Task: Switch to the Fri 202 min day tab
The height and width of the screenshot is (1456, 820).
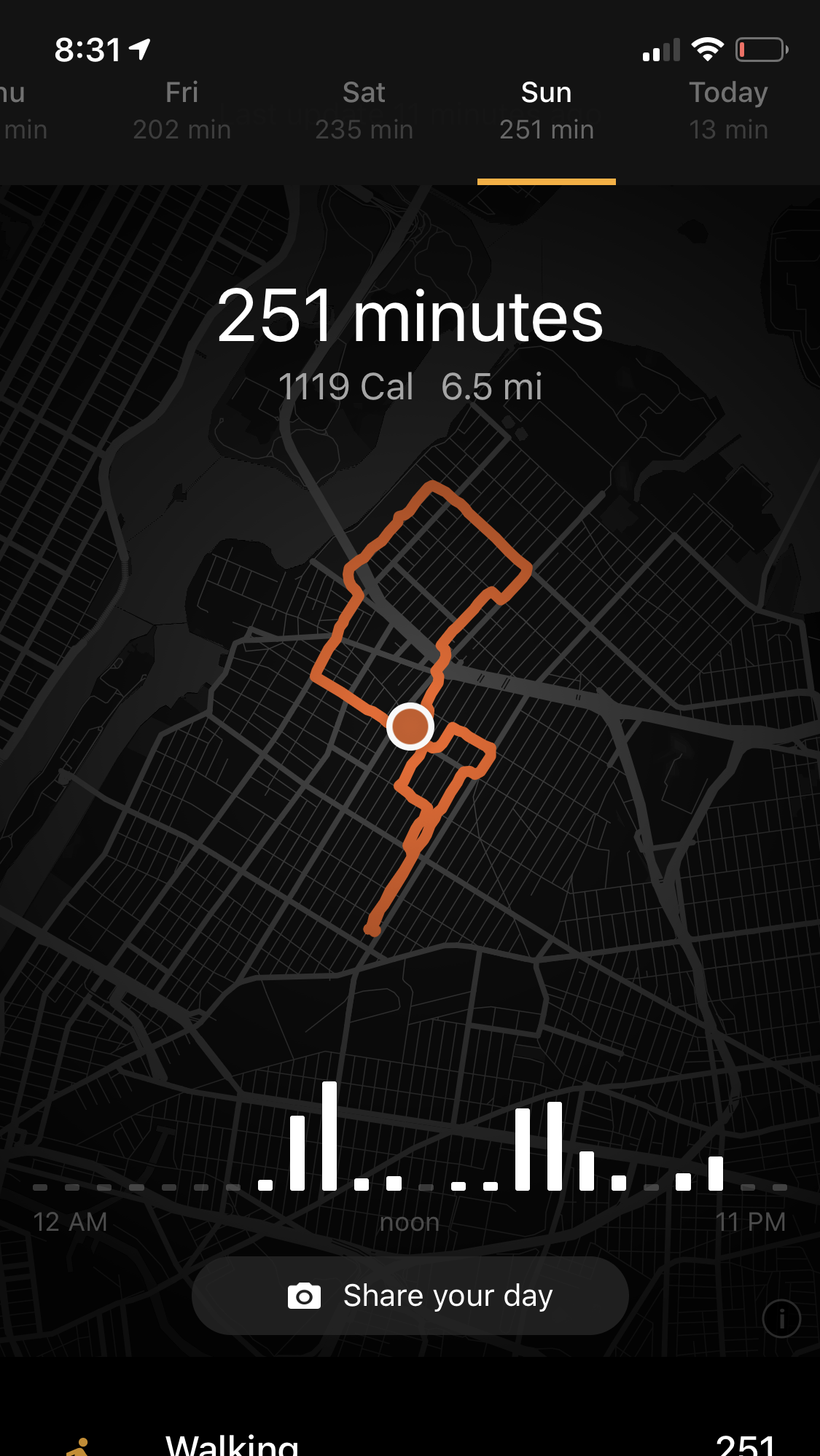Action: point(181,111)
